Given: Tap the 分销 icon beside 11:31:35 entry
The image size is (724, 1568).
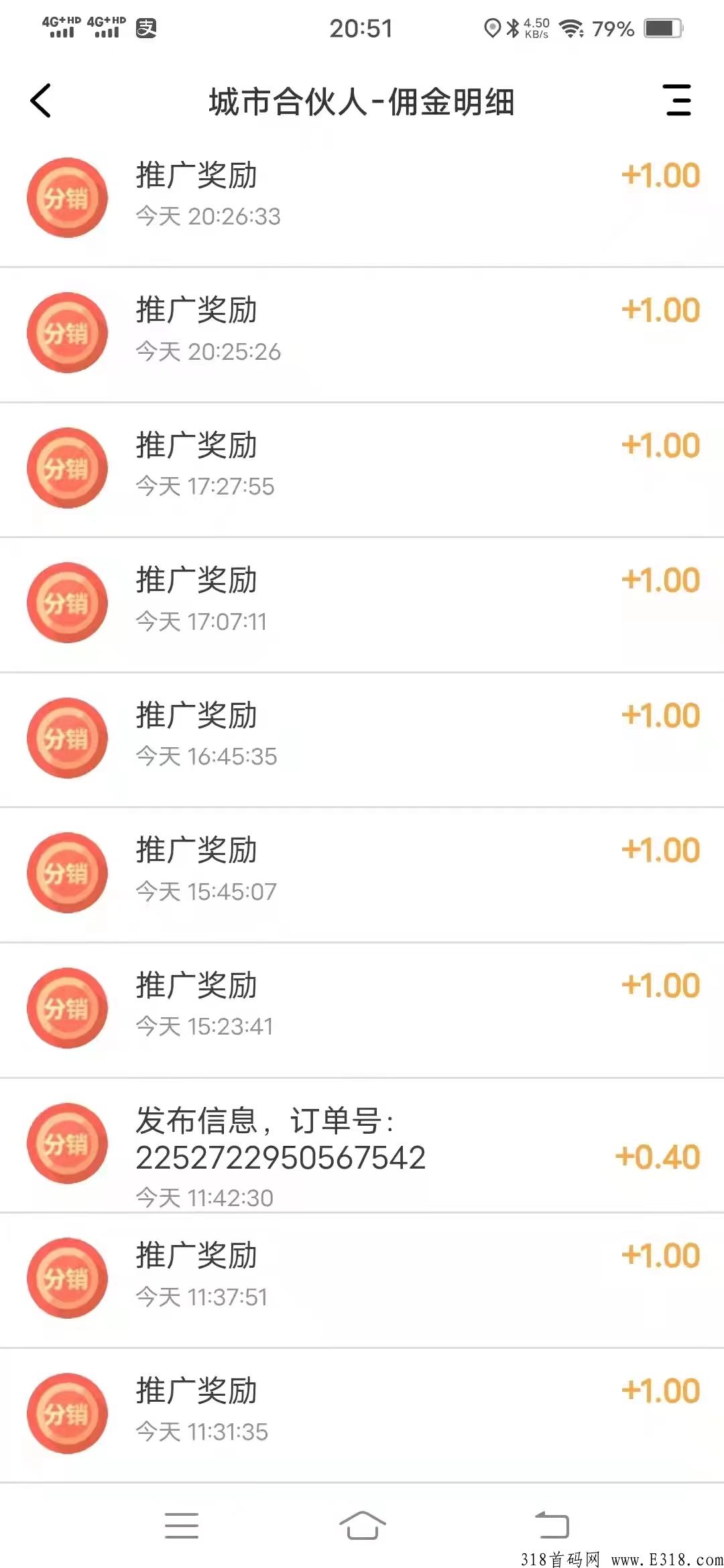Looking at the screenshot, I should coord(67,1414).
